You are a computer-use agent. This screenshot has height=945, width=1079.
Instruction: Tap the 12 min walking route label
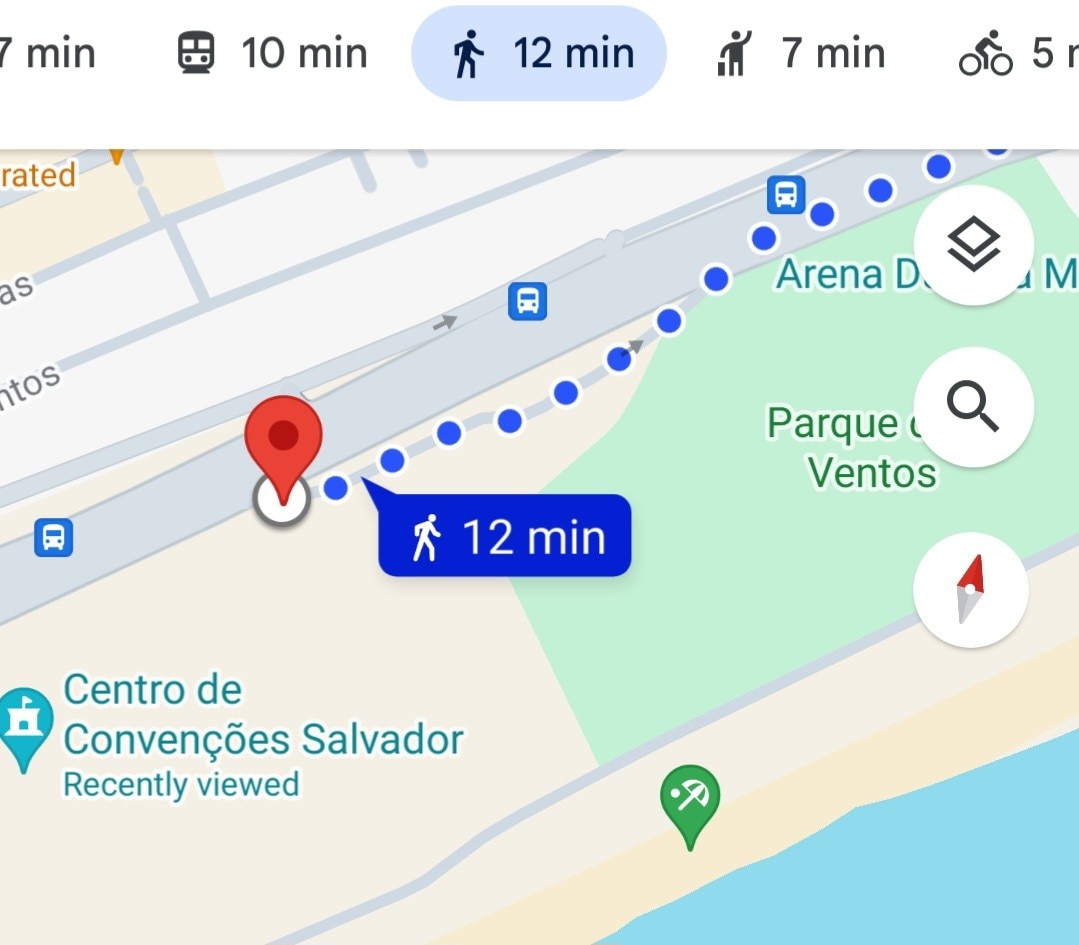[x=505, y=537]
